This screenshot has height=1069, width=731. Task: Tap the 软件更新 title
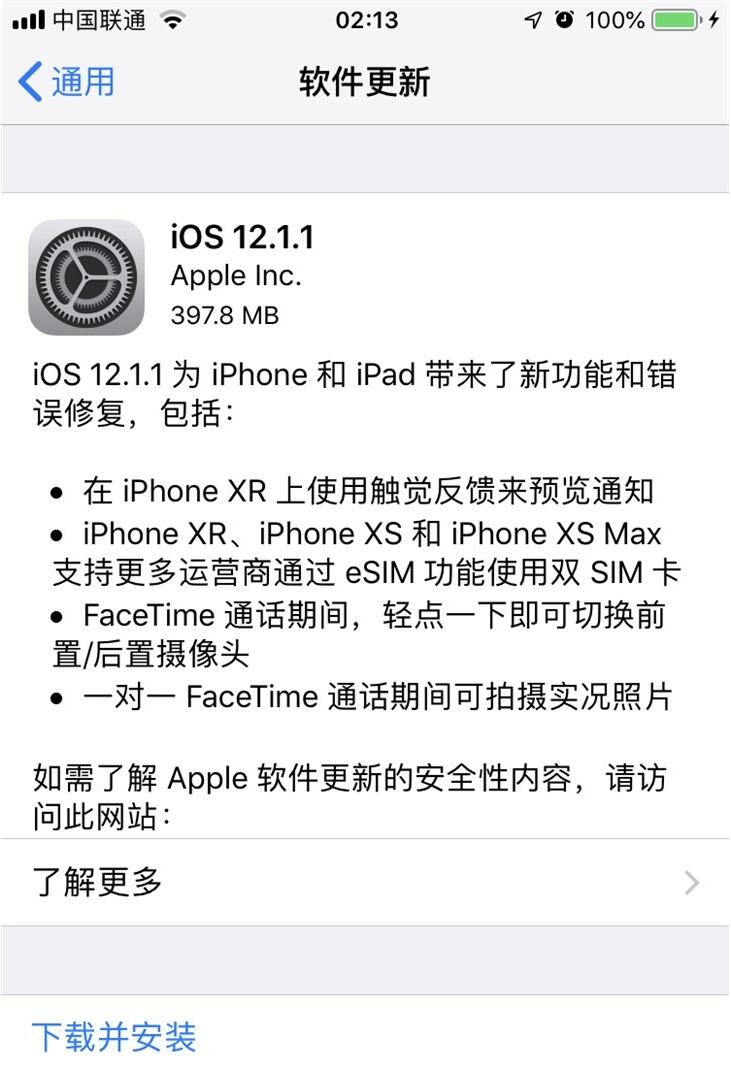(365, 81)
